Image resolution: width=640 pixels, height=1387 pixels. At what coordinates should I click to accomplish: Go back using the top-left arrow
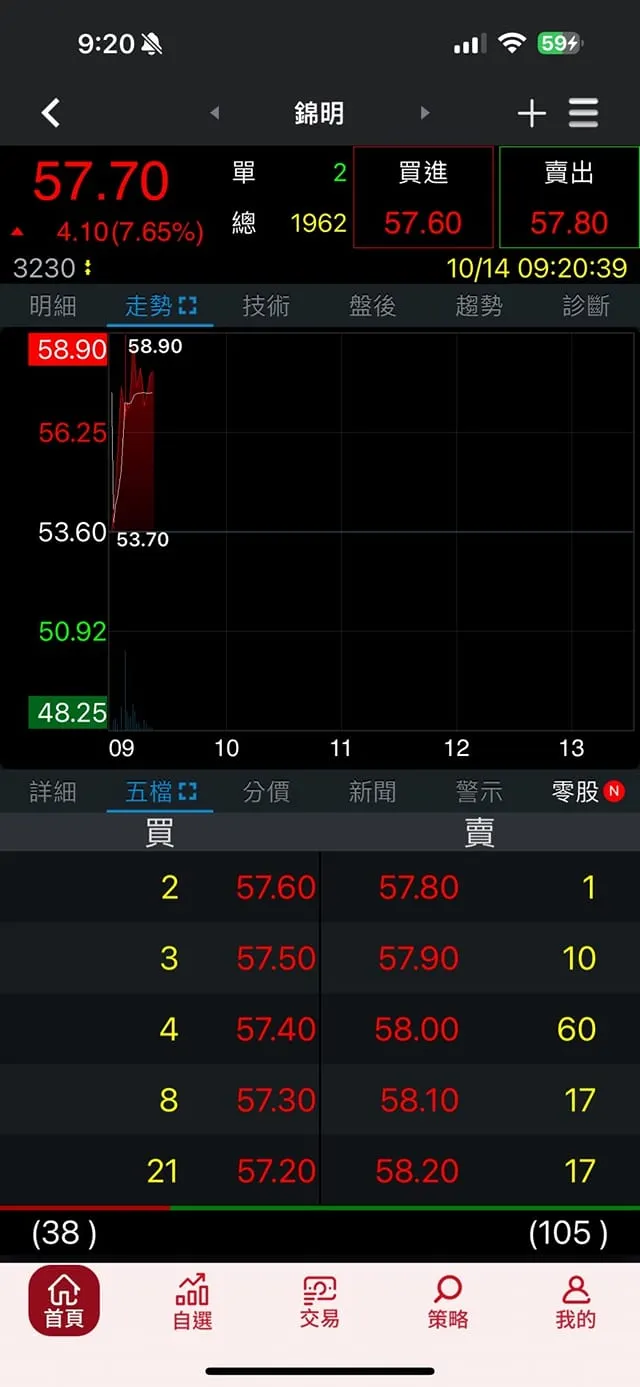51,113
